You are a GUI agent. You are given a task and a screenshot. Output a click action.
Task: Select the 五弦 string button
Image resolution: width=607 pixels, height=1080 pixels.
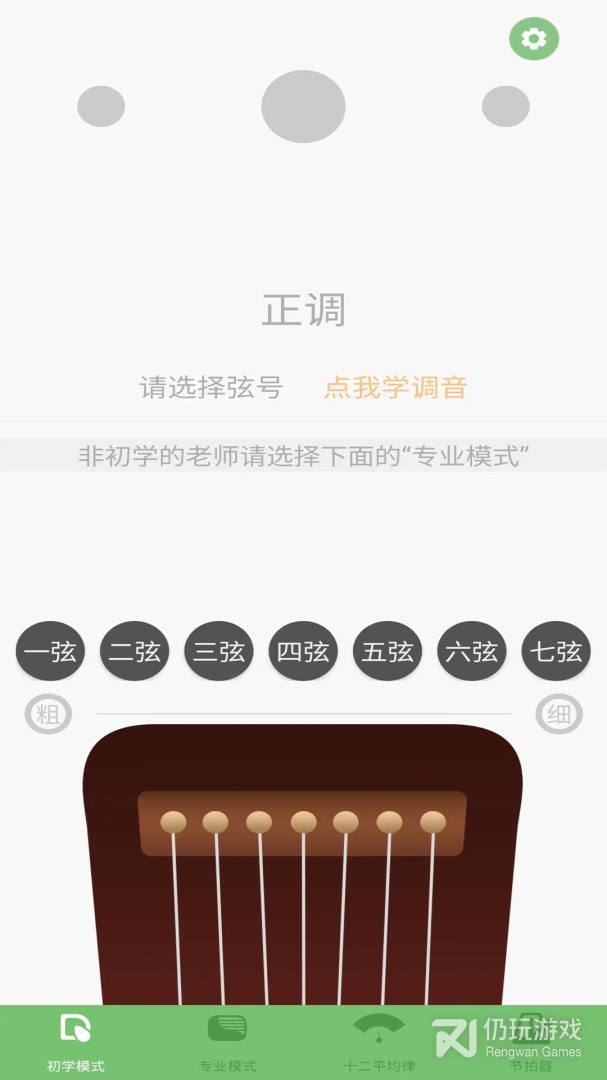tap(387, 652)
